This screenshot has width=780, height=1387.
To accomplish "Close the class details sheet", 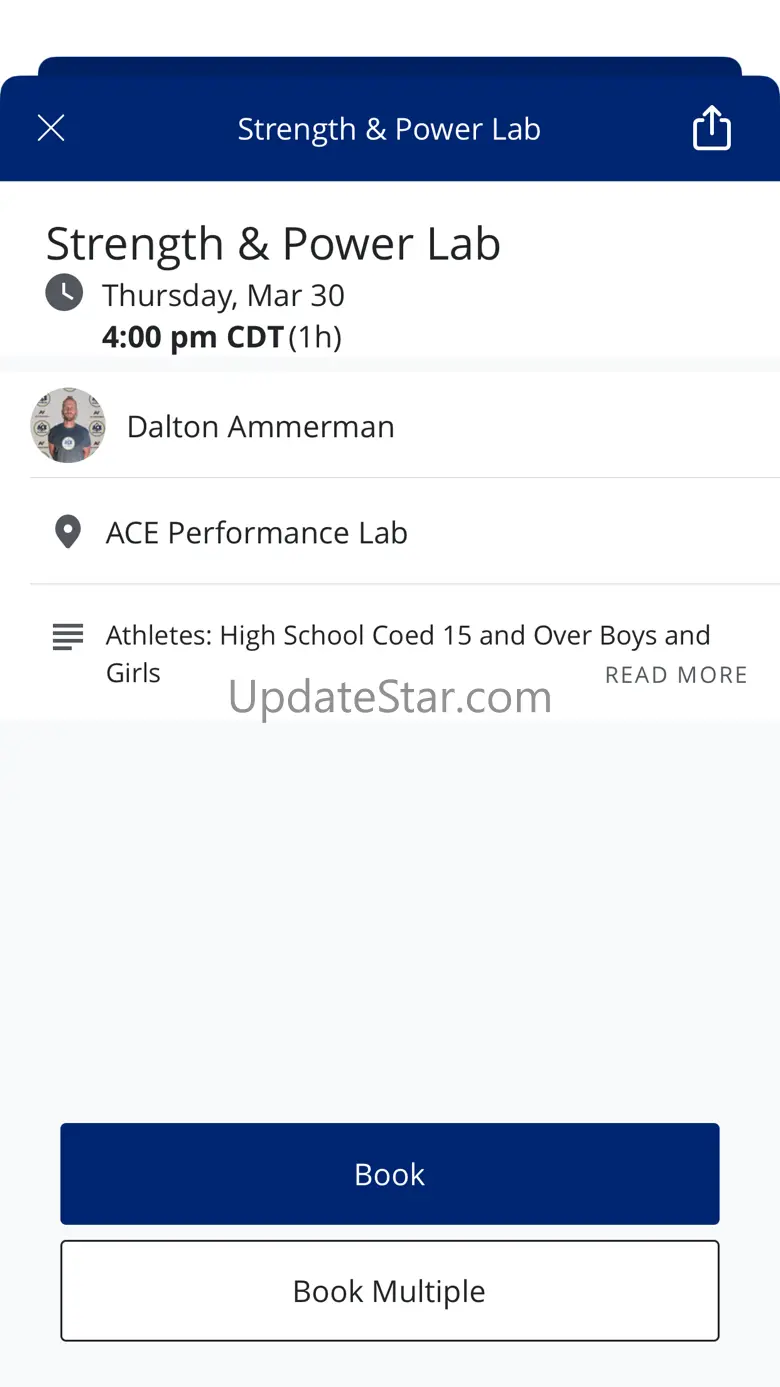I will (x=51, y=128).
